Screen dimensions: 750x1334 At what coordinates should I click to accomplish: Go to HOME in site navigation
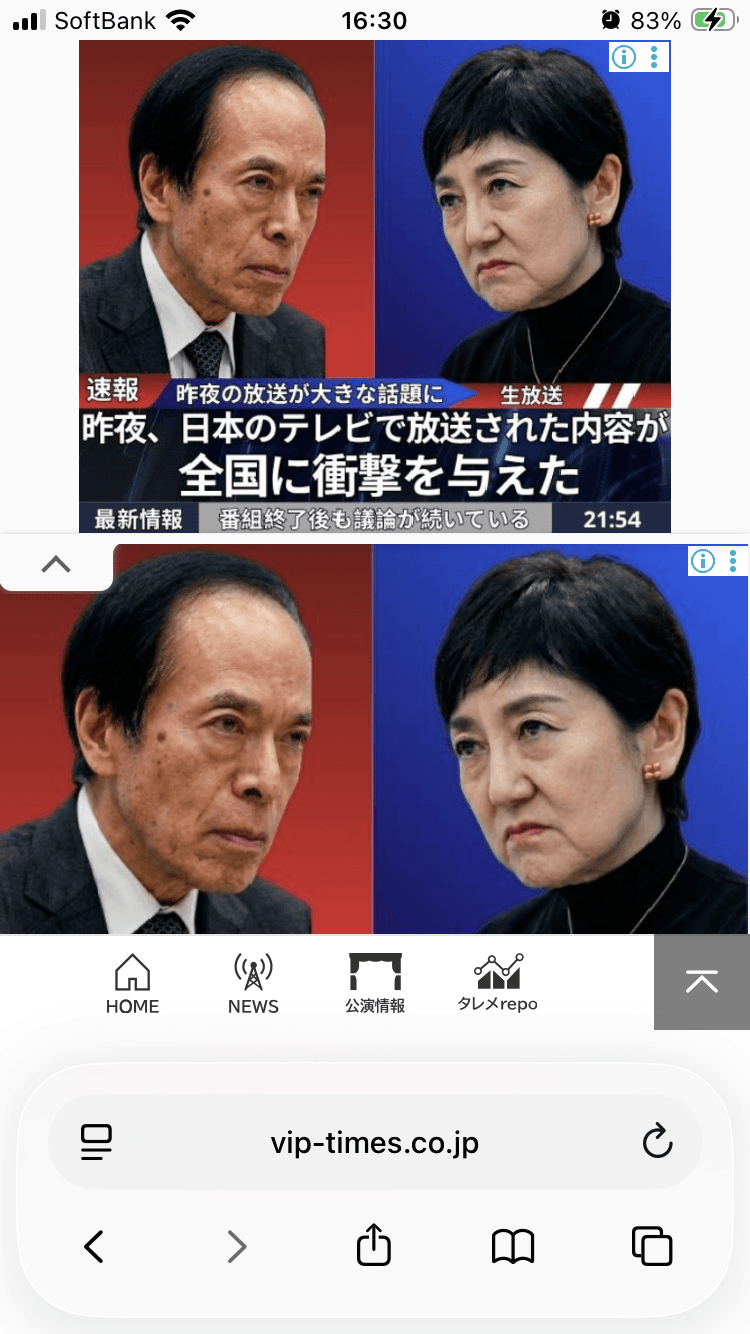pyautogui.click(x=133, y=984)
